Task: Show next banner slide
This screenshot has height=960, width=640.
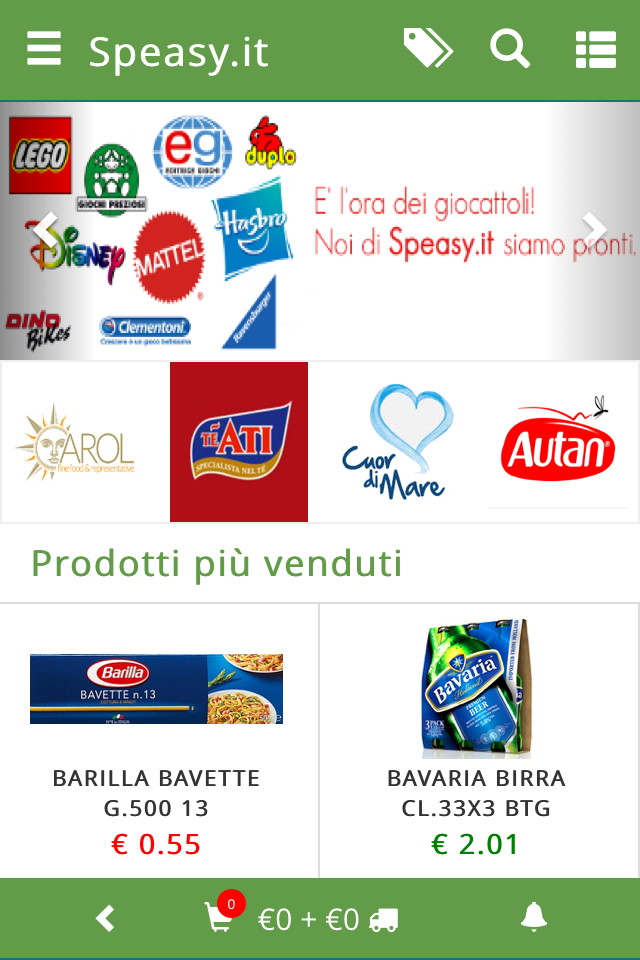Action: (594, 230)
